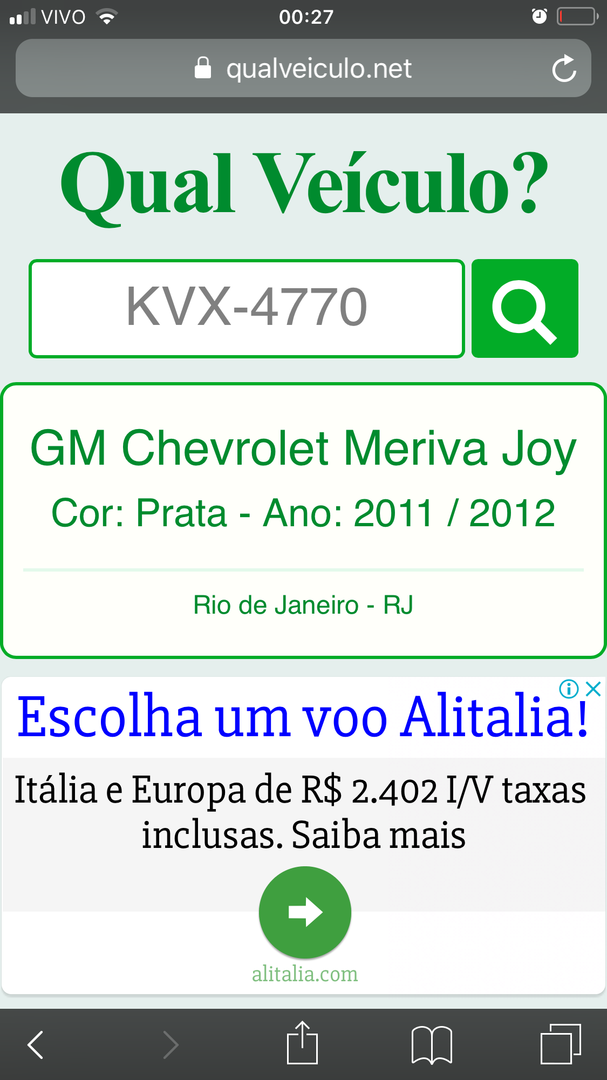The width and height of the screenshot is (607, 1080).
Task: Show open tabs overview
Action: click(x=560, y=1044)
